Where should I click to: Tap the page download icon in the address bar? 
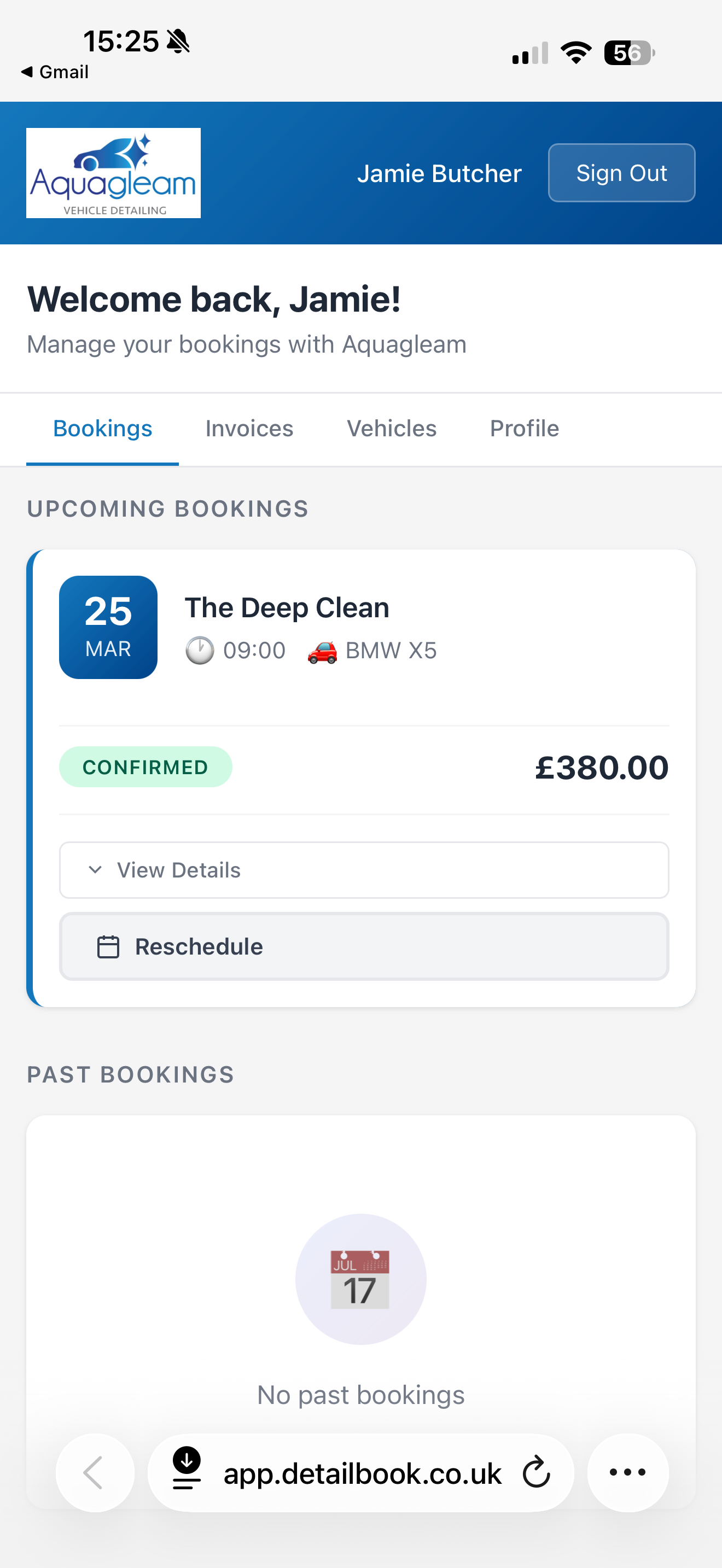(x=187, y=1472)
